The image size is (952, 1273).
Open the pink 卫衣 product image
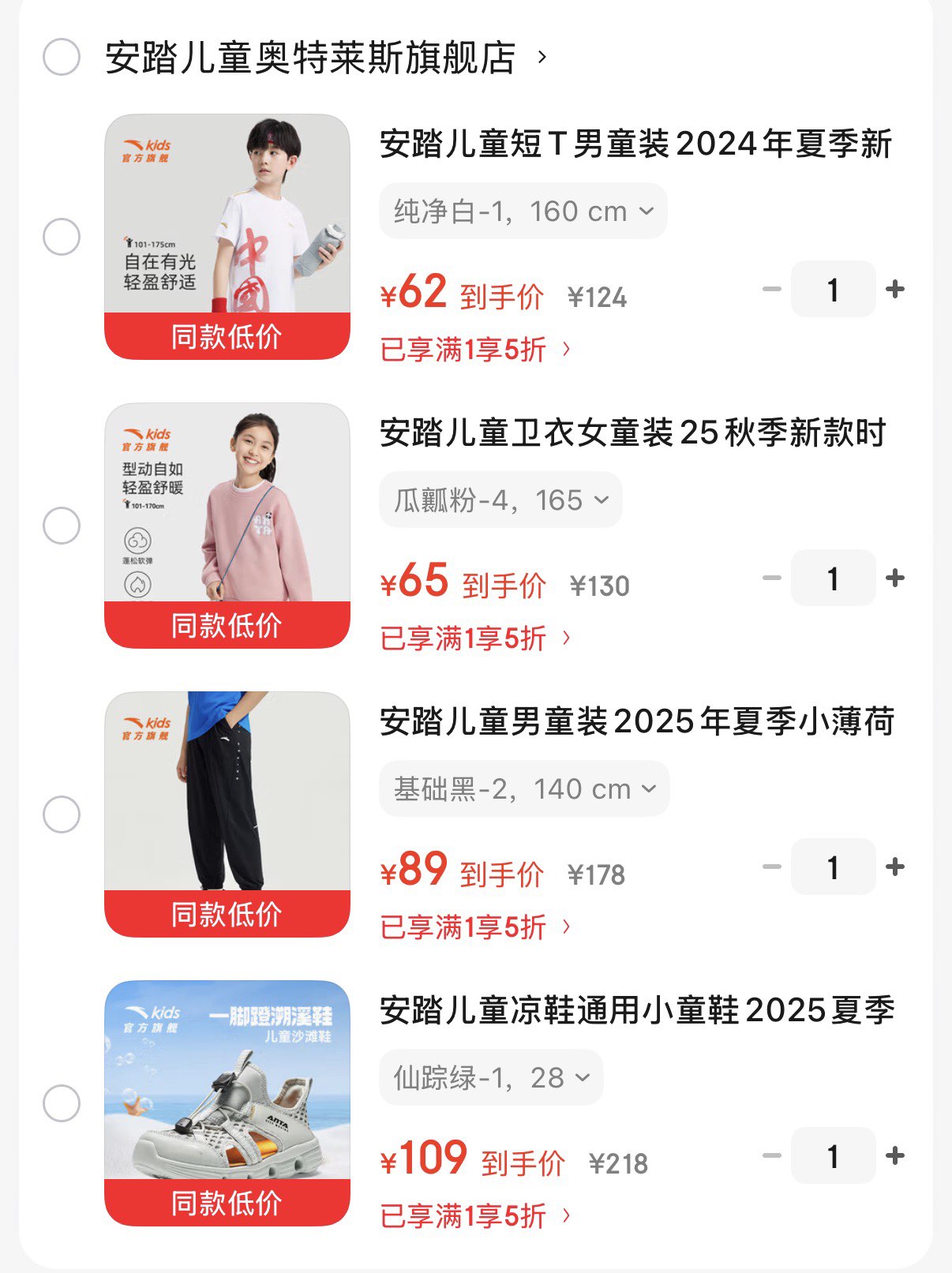tap(227, 526)
